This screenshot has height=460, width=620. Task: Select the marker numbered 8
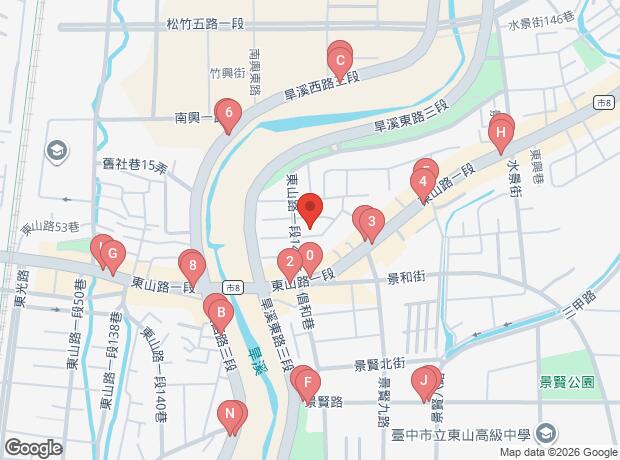(192, 265)
